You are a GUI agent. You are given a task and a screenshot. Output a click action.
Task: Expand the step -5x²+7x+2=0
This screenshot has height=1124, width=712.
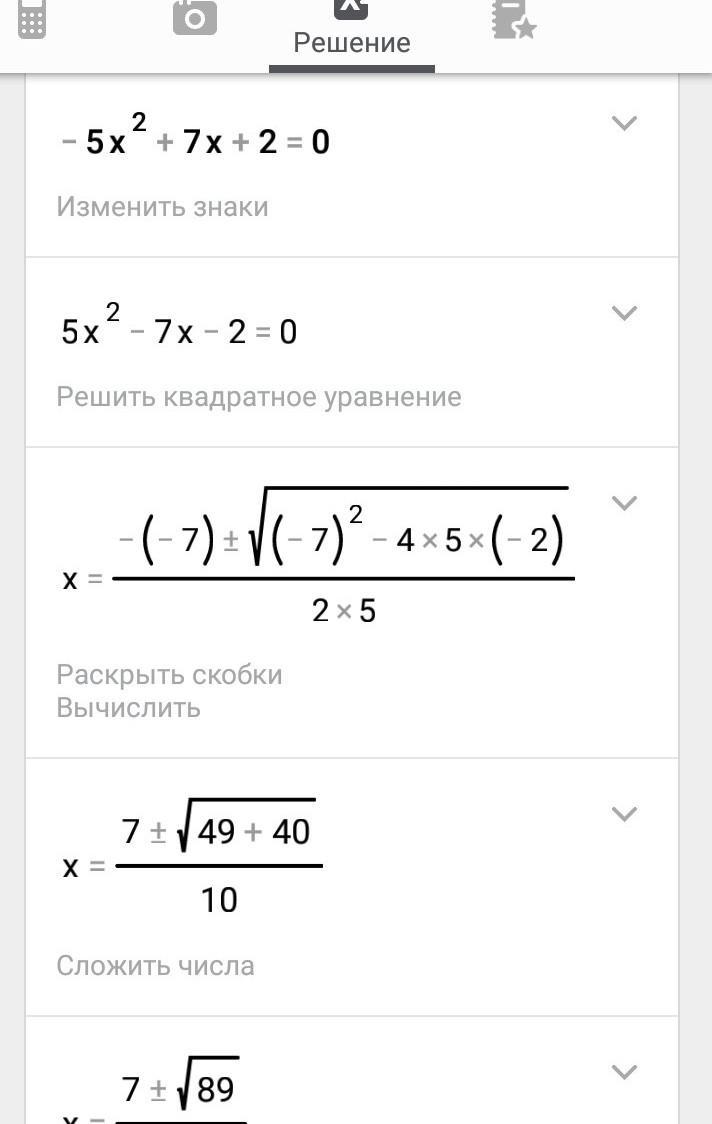624,123
